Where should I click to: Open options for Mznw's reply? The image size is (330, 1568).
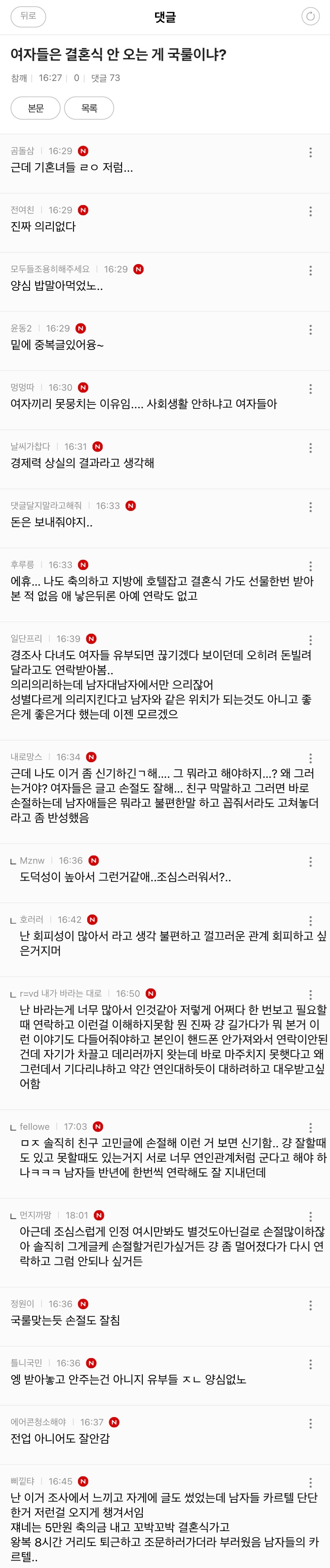click(x=311, y=861)
